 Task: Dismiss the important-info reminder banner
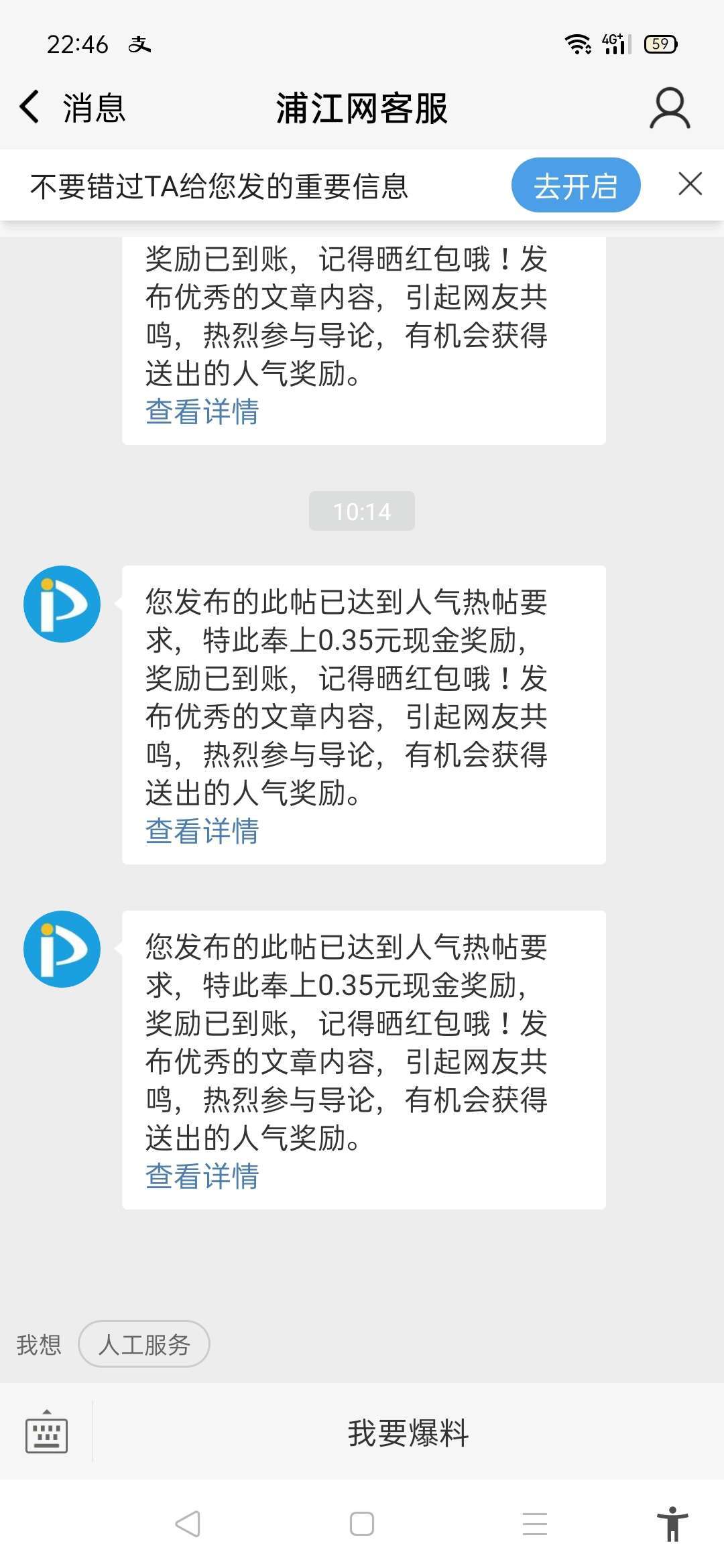[x=690, y=184]
